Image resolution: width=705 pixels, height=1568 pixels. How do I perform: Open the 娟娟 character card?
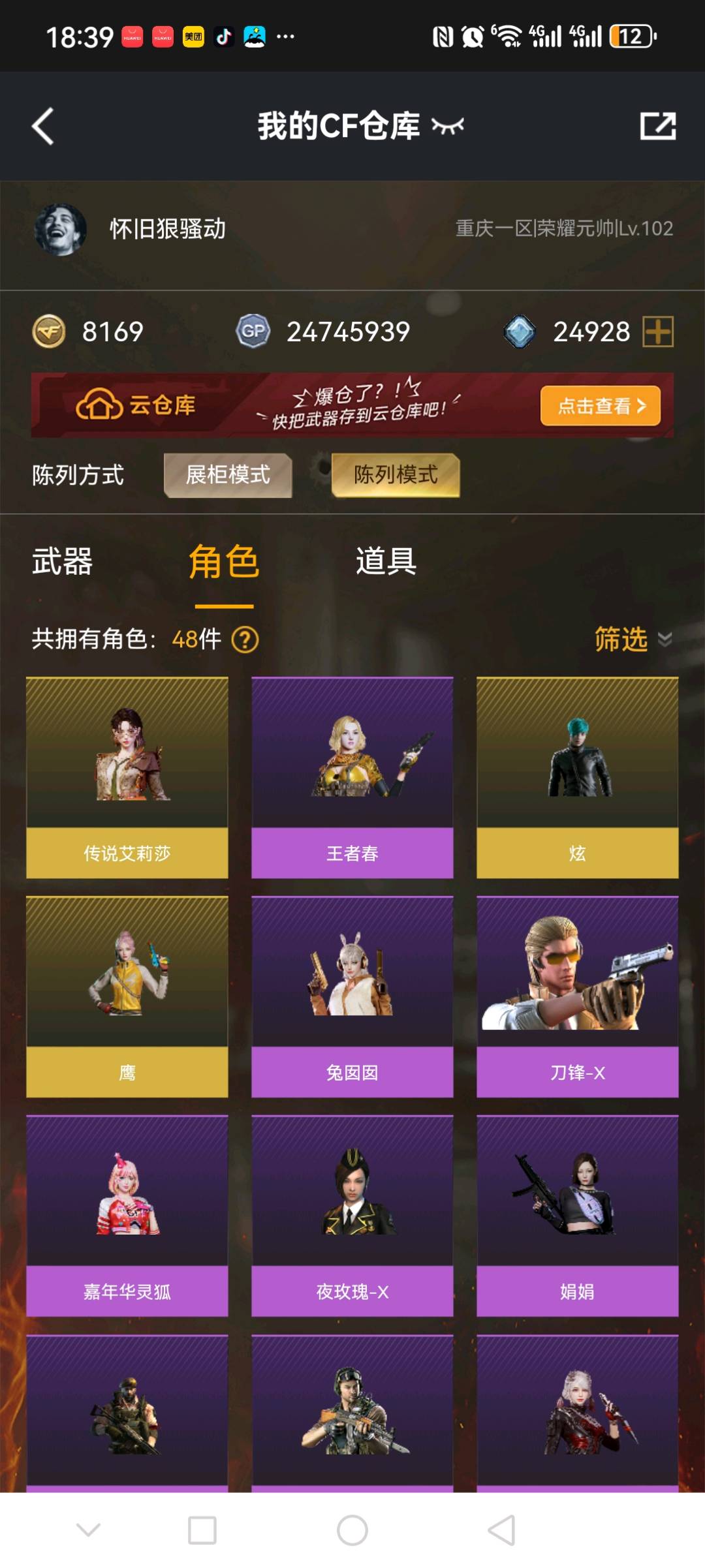tap(577, 1216)
